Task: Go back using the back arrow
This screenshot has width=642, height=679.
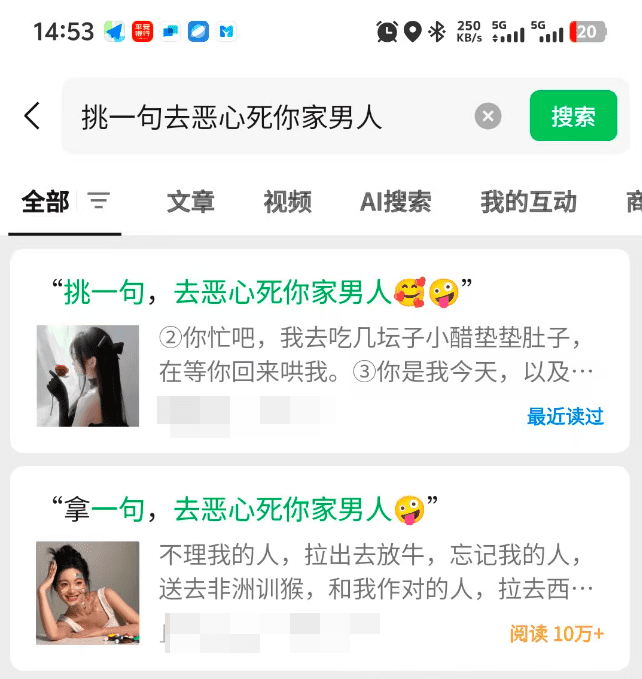Action: click(33, 116)
